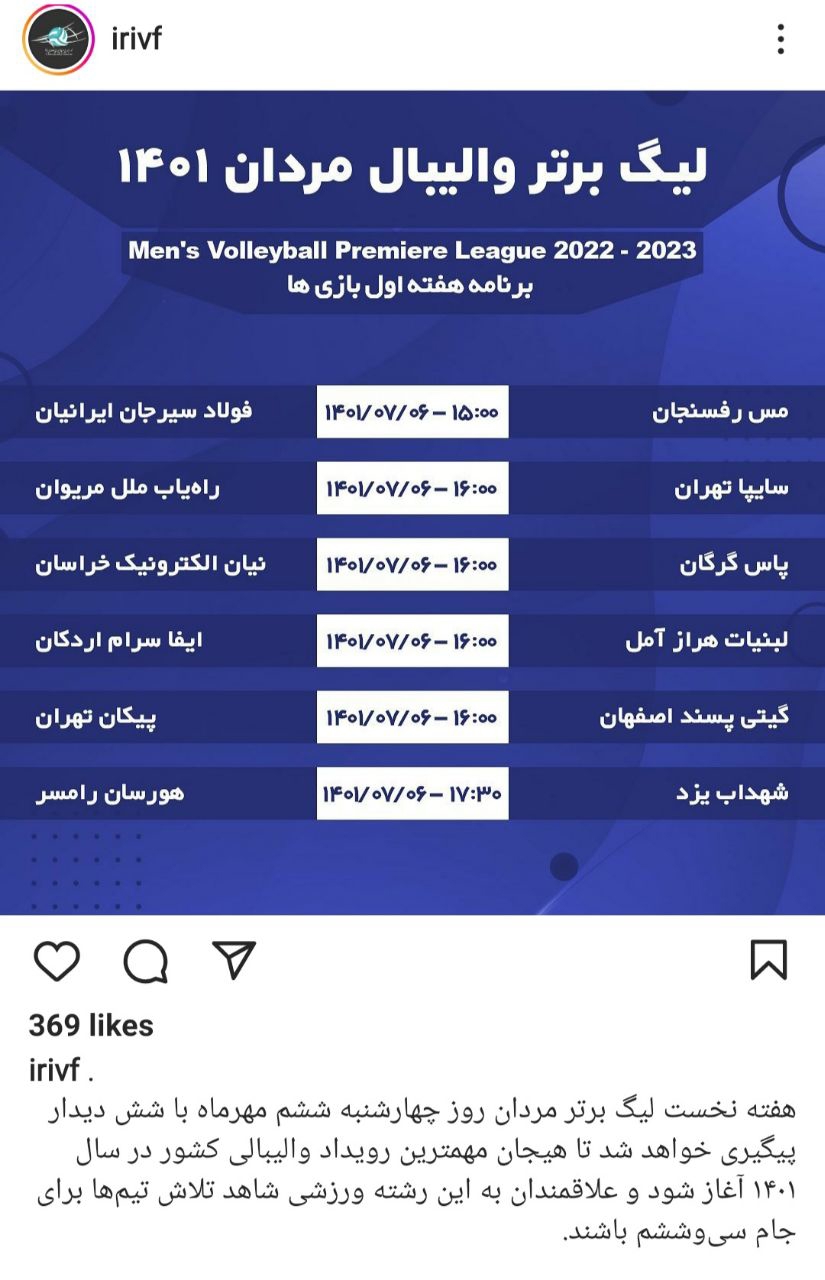
Task: Open the irivf username in the post header
Action: (135, 40)
